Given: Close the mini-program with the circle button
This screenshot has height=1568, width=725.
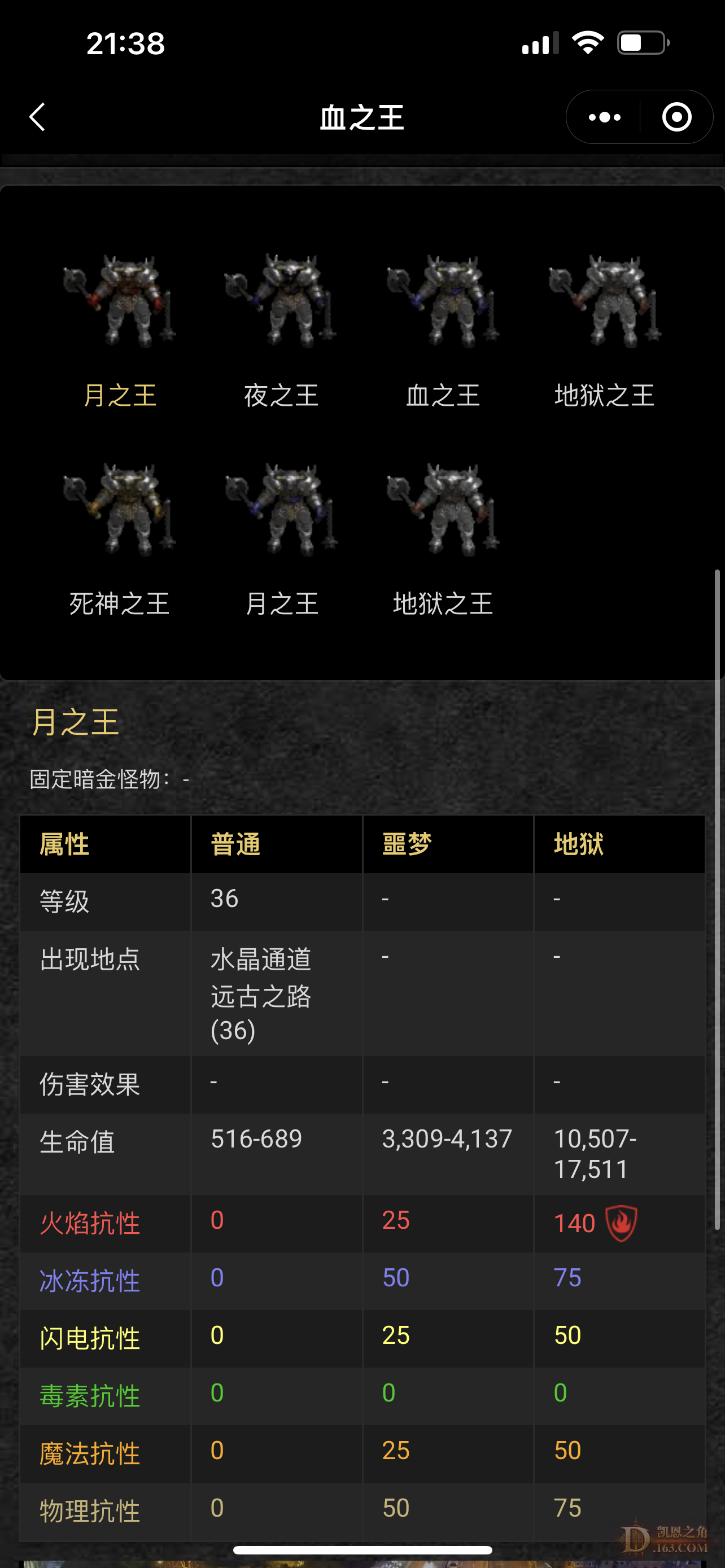Looking at the screenshot, I should [676, 117].
